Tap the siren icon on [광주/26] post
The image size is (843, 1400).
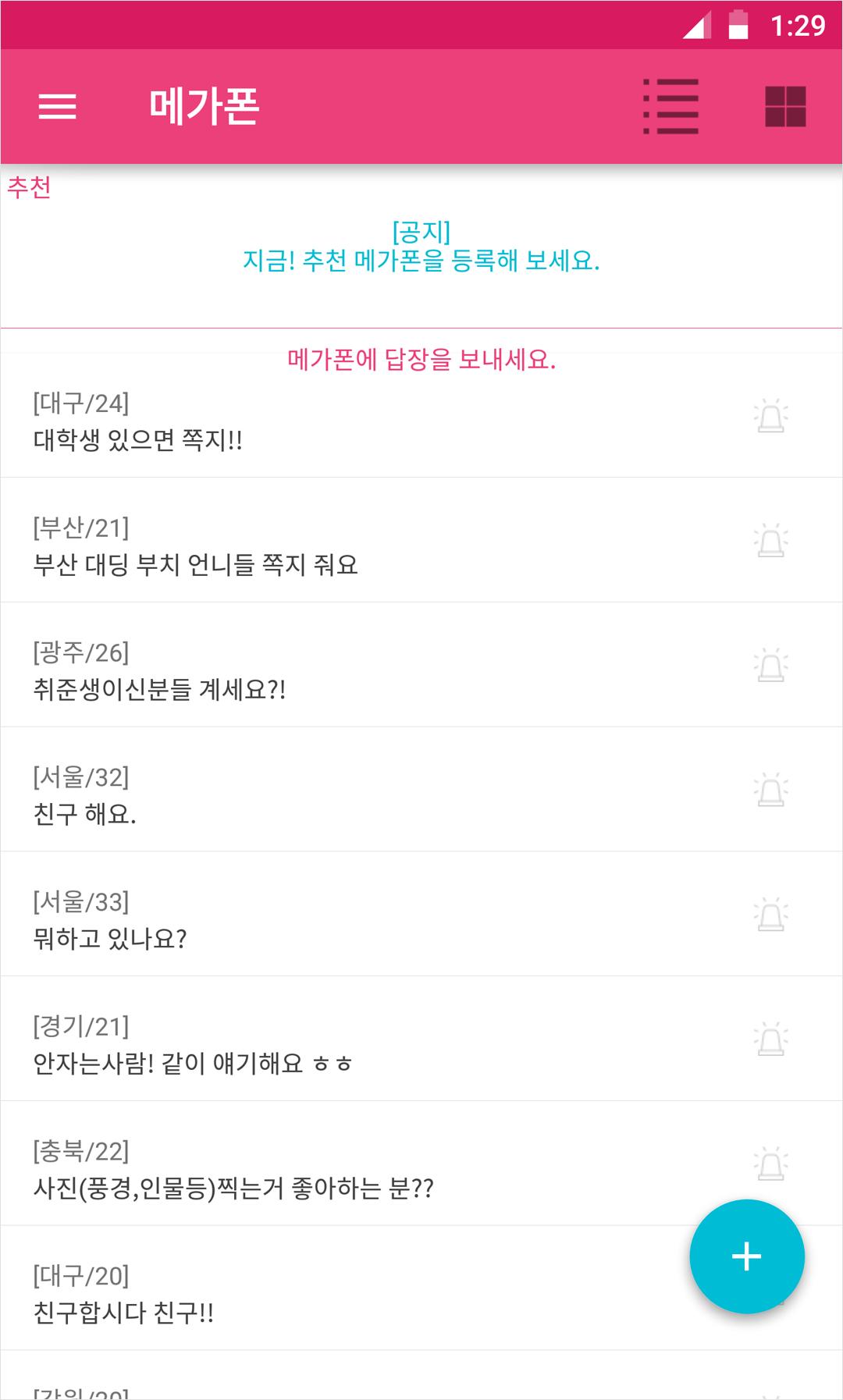(771, 665)
